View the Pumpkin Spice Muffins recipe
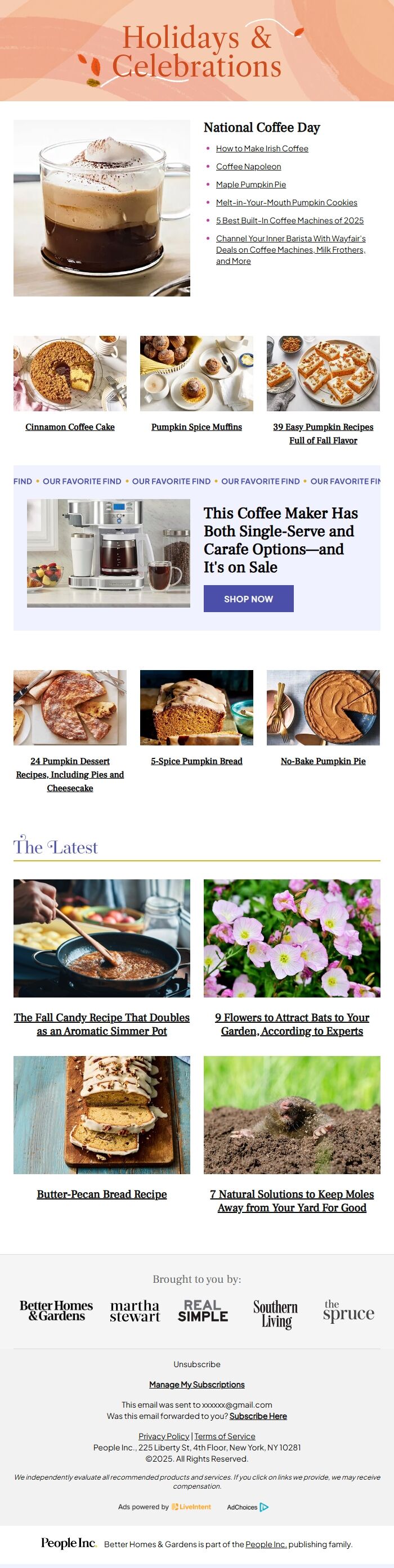 (196, 426)
